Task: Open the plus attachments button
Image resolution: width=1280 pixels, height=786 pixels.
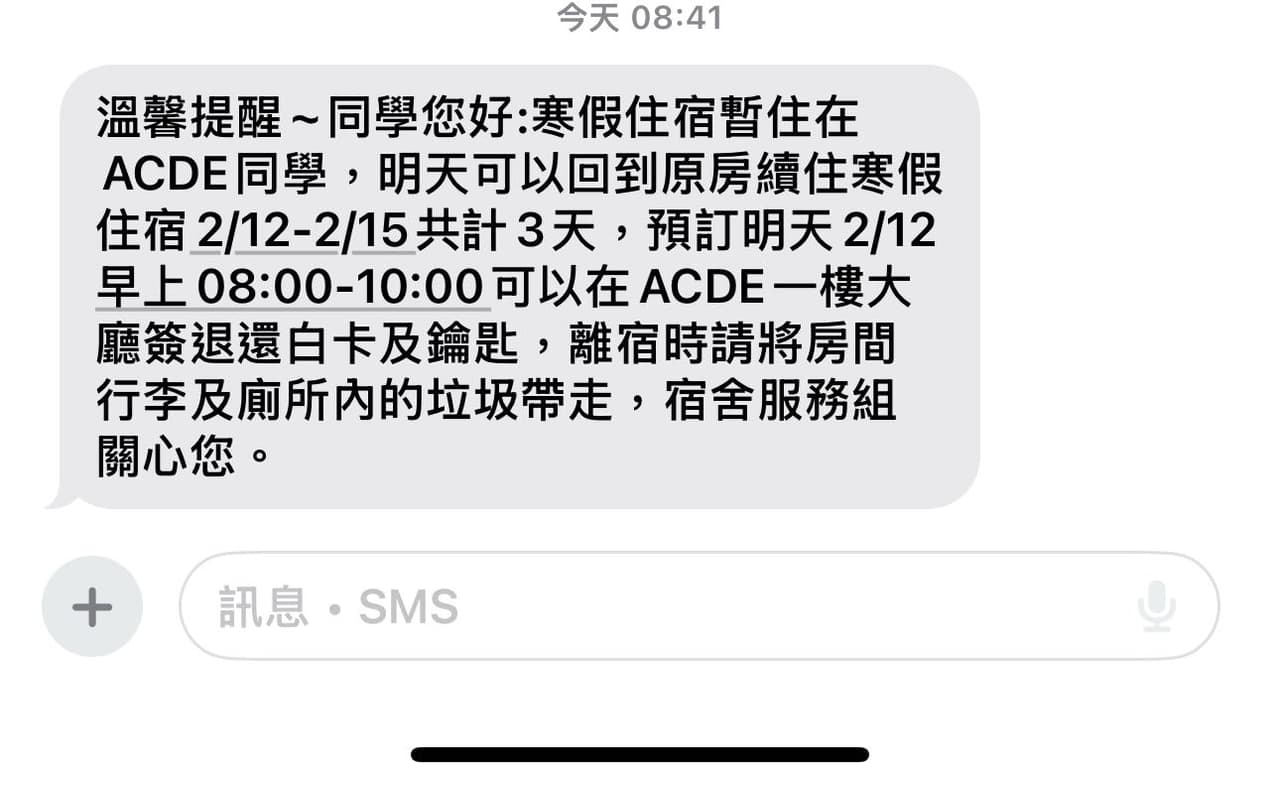Action: pos(92,606)
